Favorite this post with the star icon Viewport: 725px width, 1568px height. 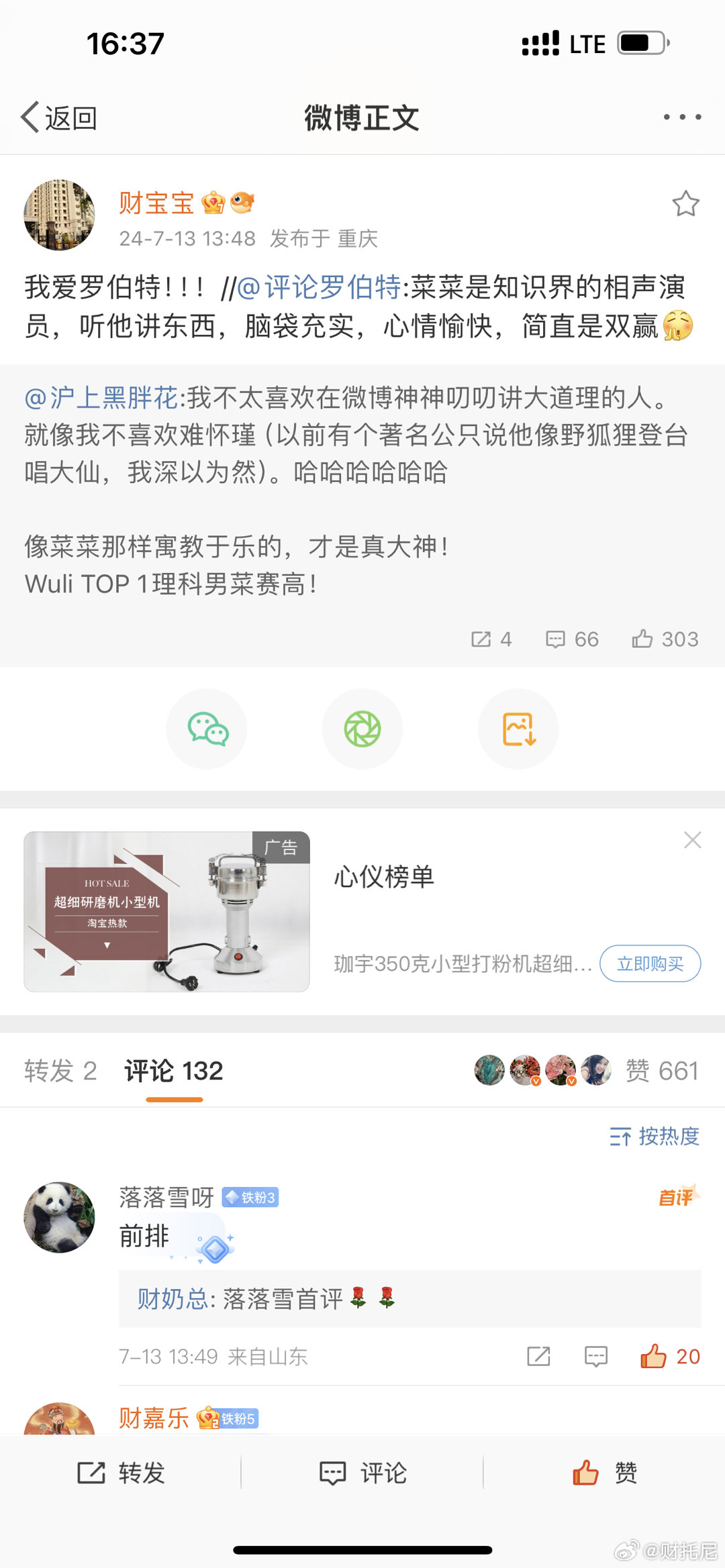685,204
